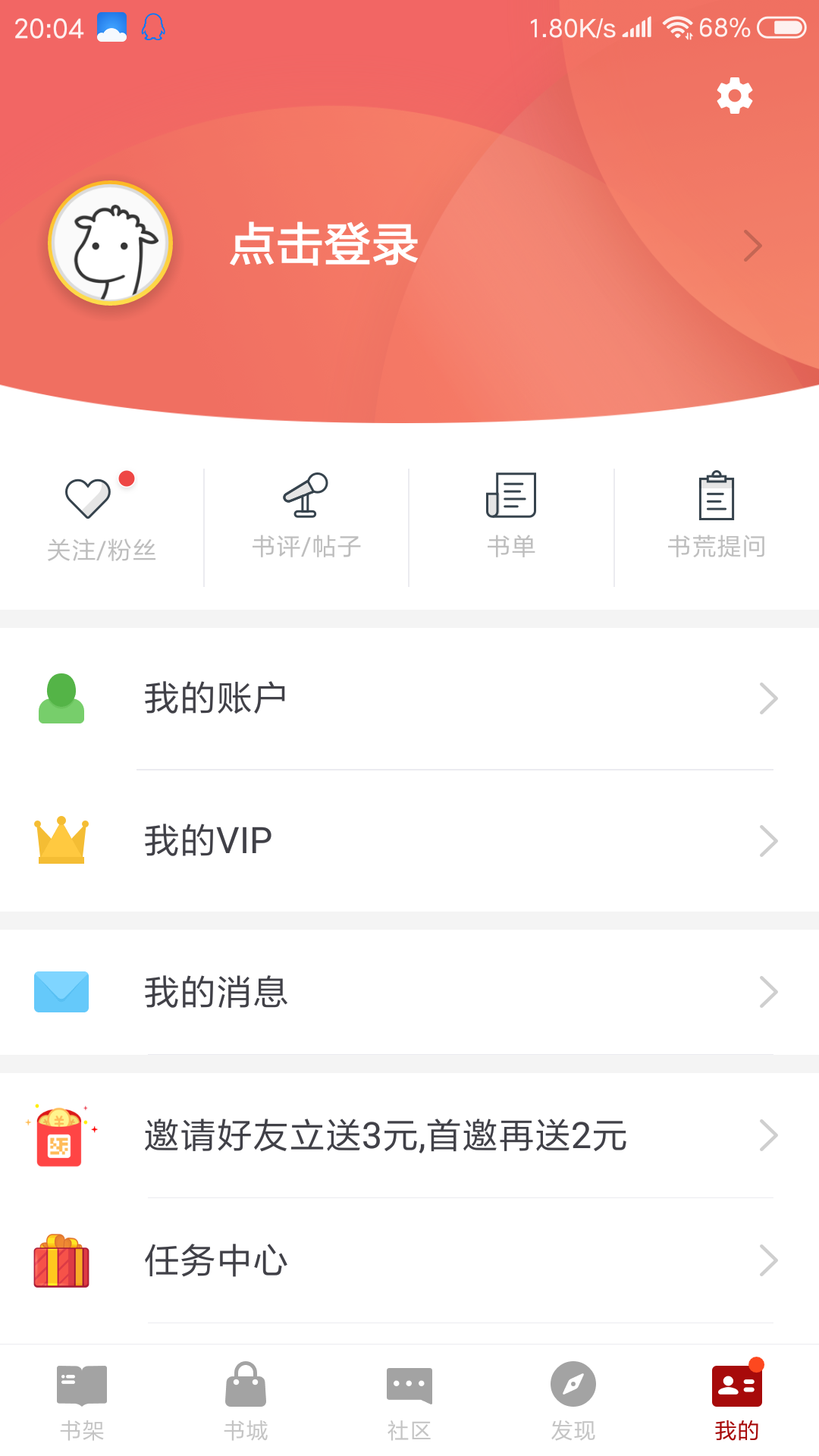Tap 点击登录 to log in
Viewport: 819px width, 1456px height.
(x=324, y=244)
